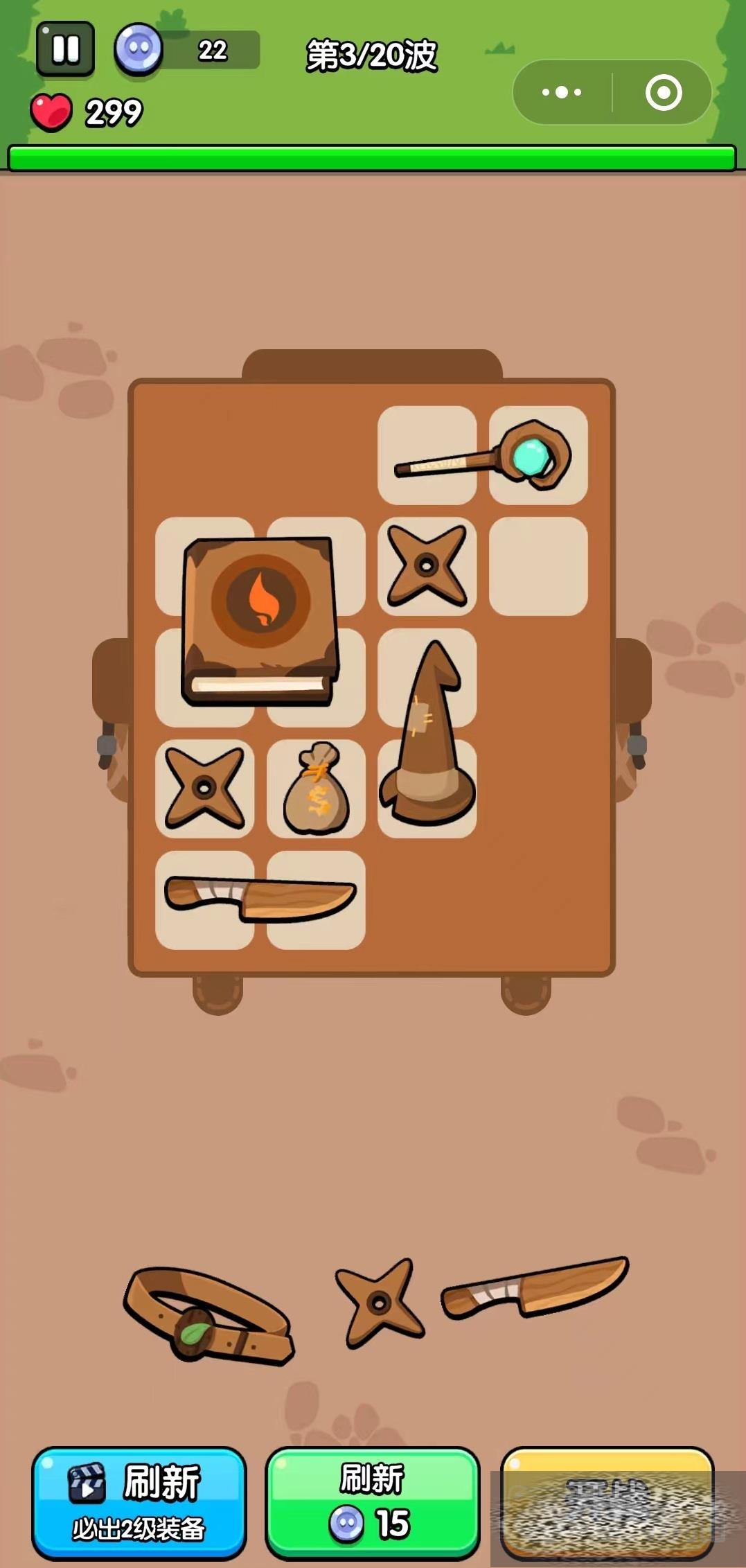Select the wooden knife inside the backpack
This screenshot has width=746, height=1568.
click(x=260, y=899)
